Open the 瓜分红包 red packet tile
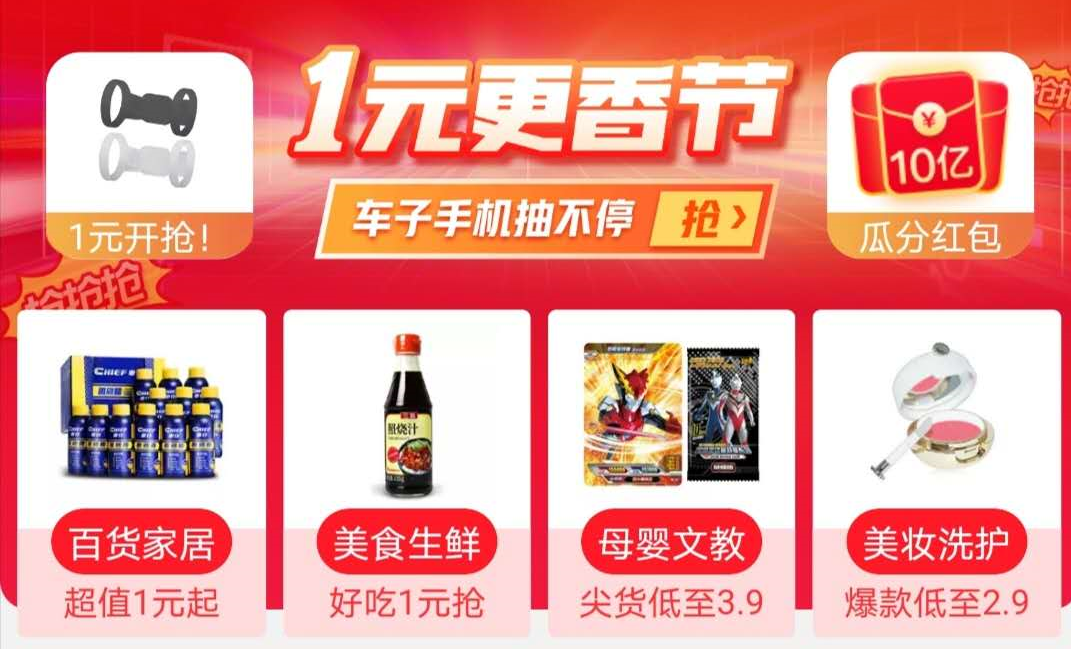Viewport: 1071px width, 649px height. pos(929,155)
